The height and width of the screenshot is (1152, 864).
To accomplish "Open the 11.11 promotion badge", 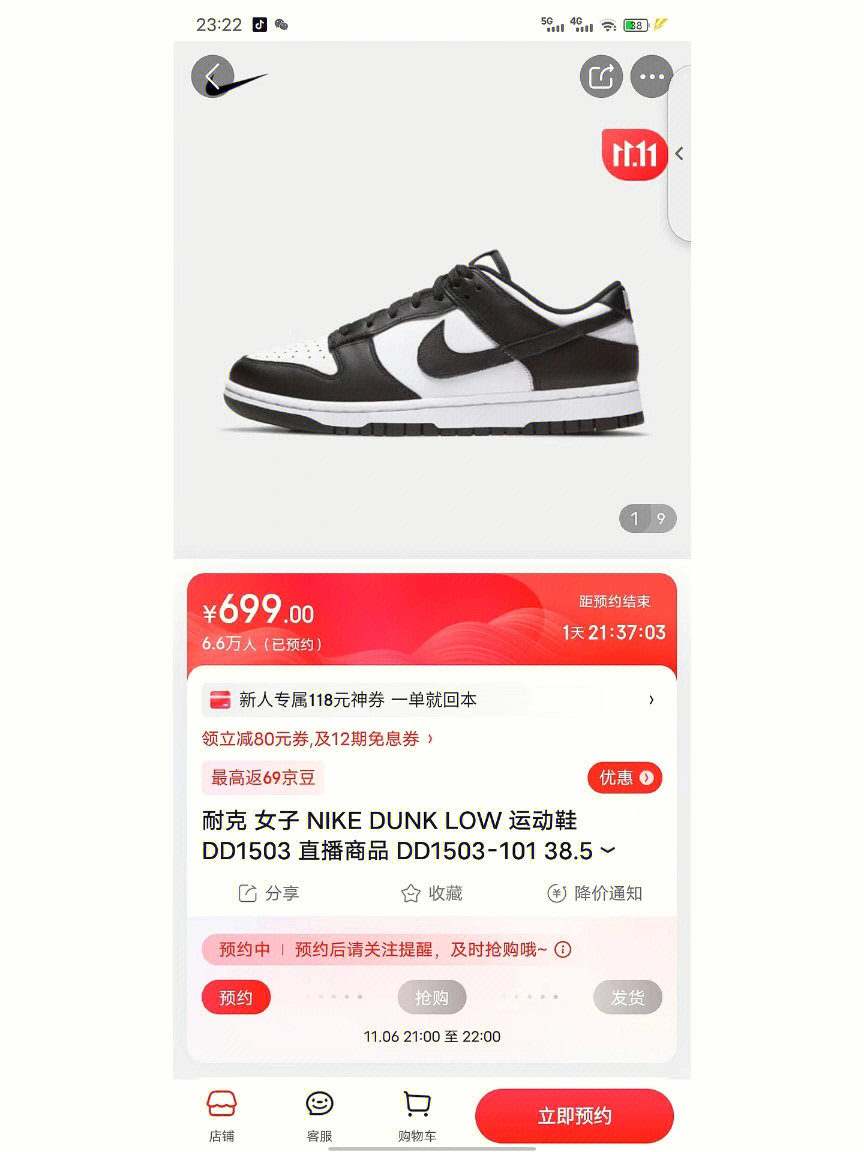I will click(x=634, y=155).
